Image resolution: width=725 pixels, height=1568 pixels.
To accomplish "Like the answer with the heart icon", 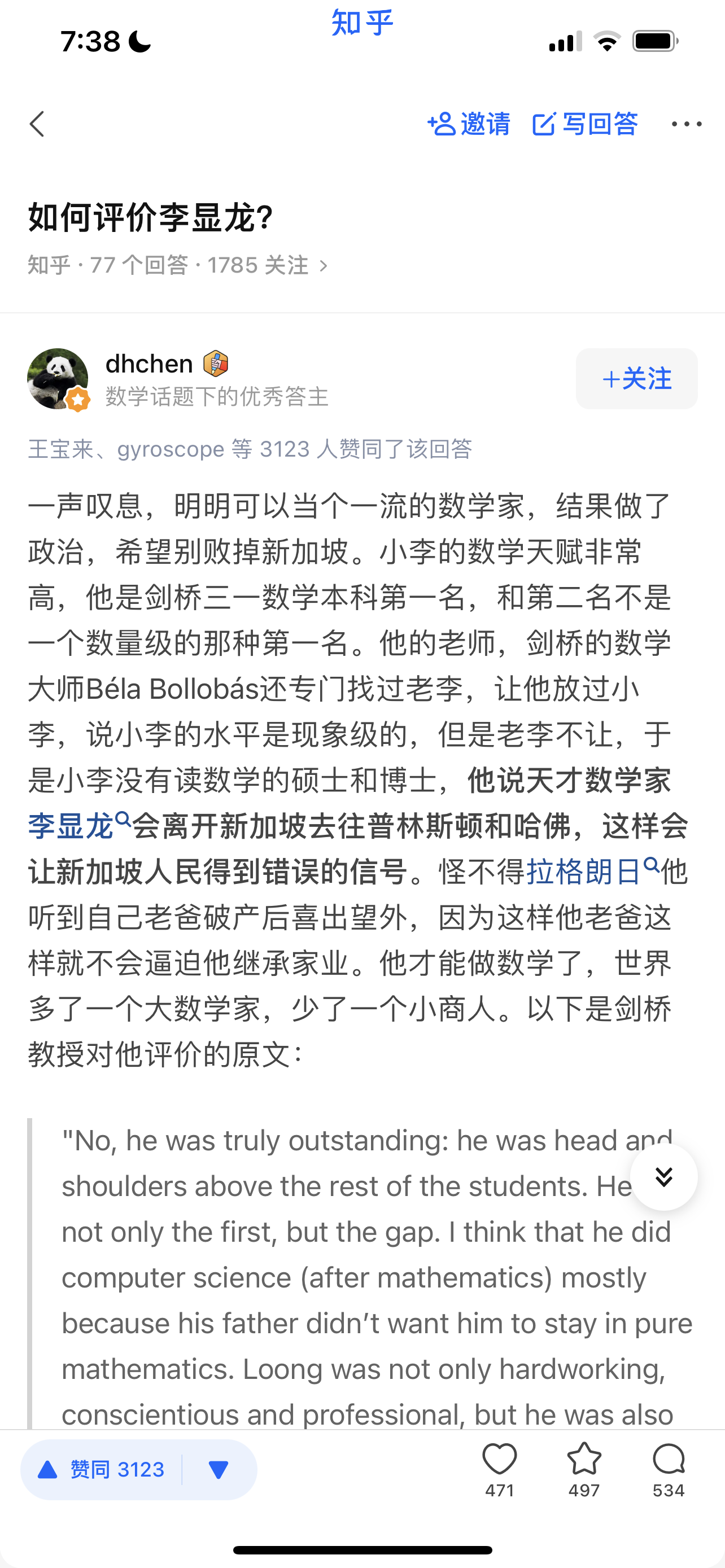I will coord(500,1469).
